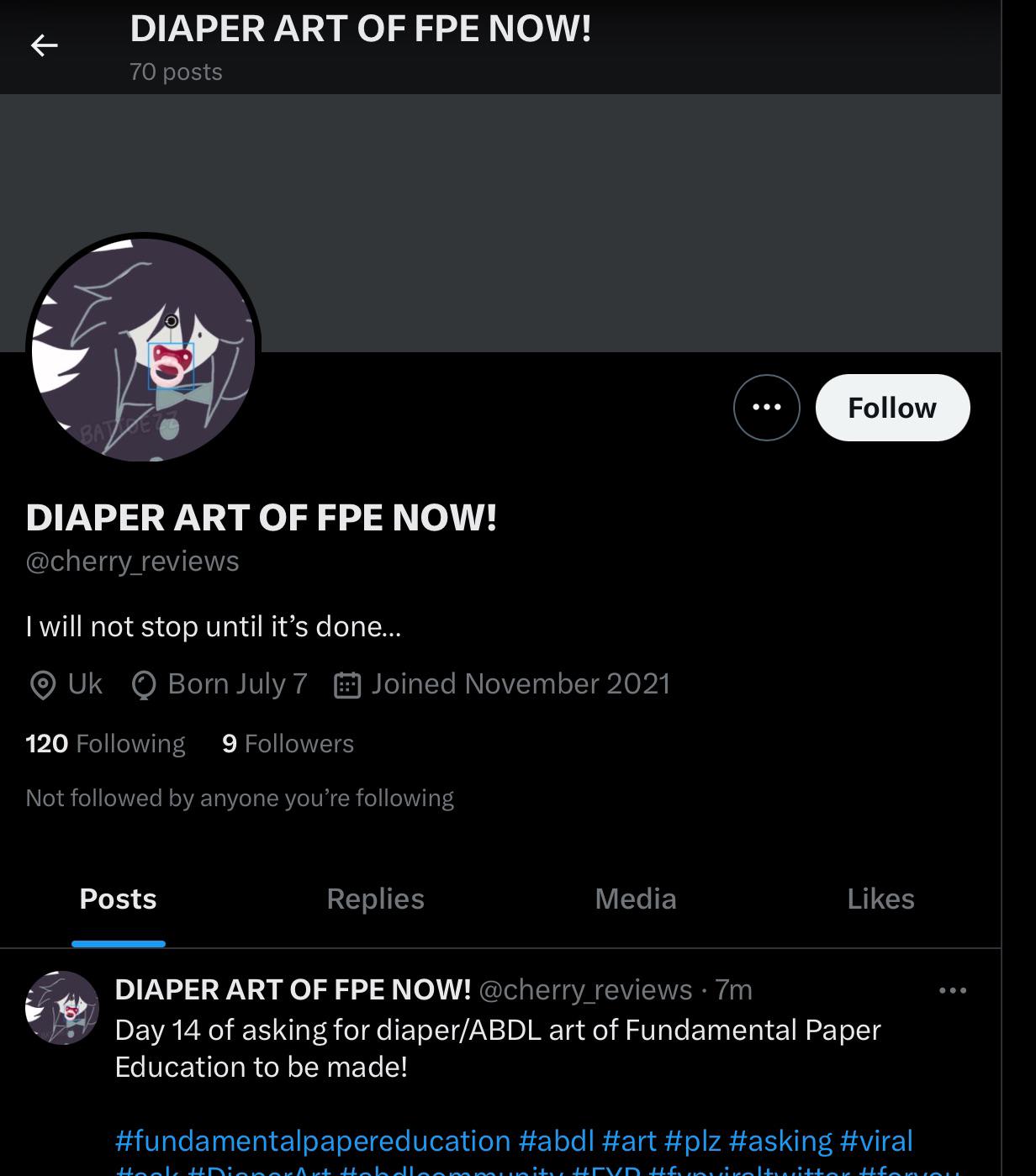The height and width of the screenshot is (1176, 1036).
Task: Tap the small avatar beside the Day 14 post
Action: (62, 1008)
